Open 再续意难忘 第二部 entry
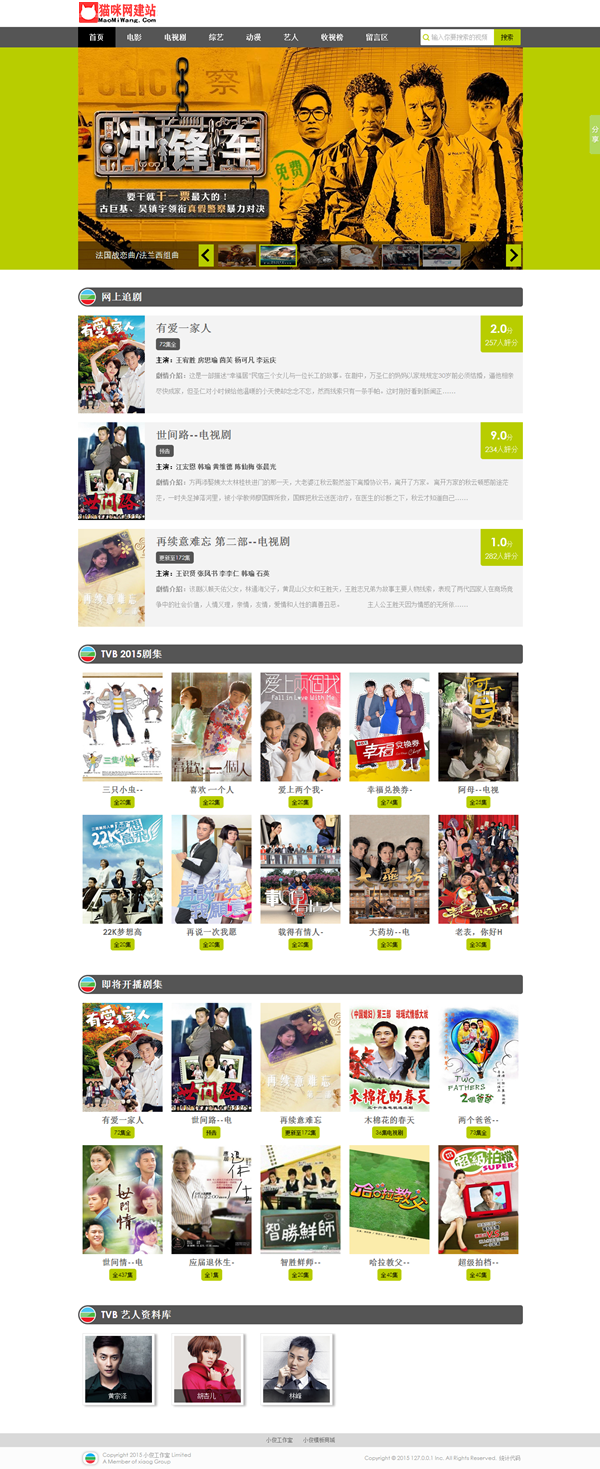 [x=222, y=541]
